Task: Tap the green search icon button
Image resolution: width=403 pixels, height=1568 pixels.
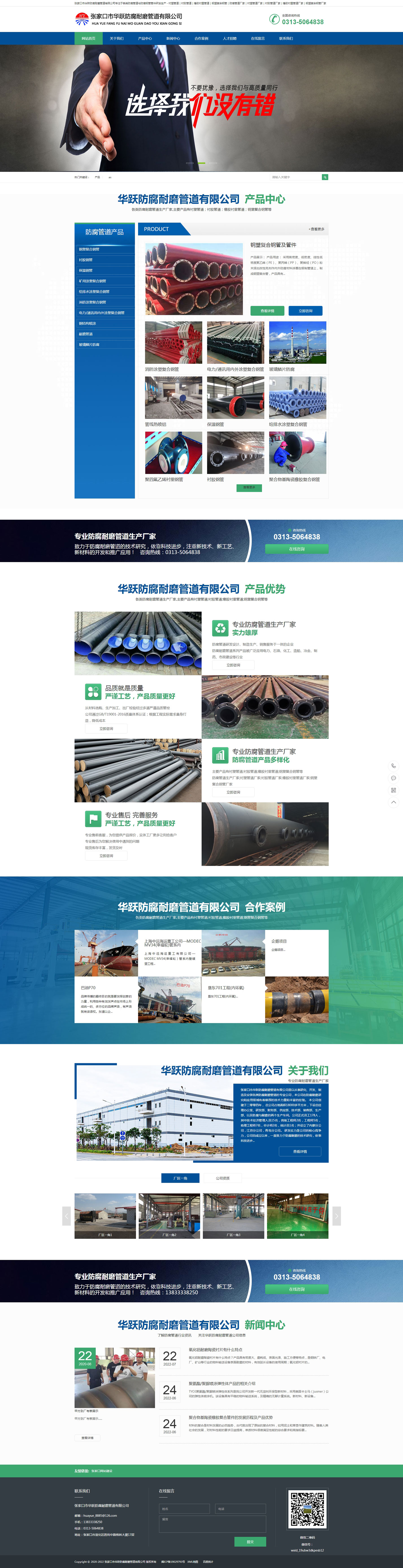Action: (325, 177)
